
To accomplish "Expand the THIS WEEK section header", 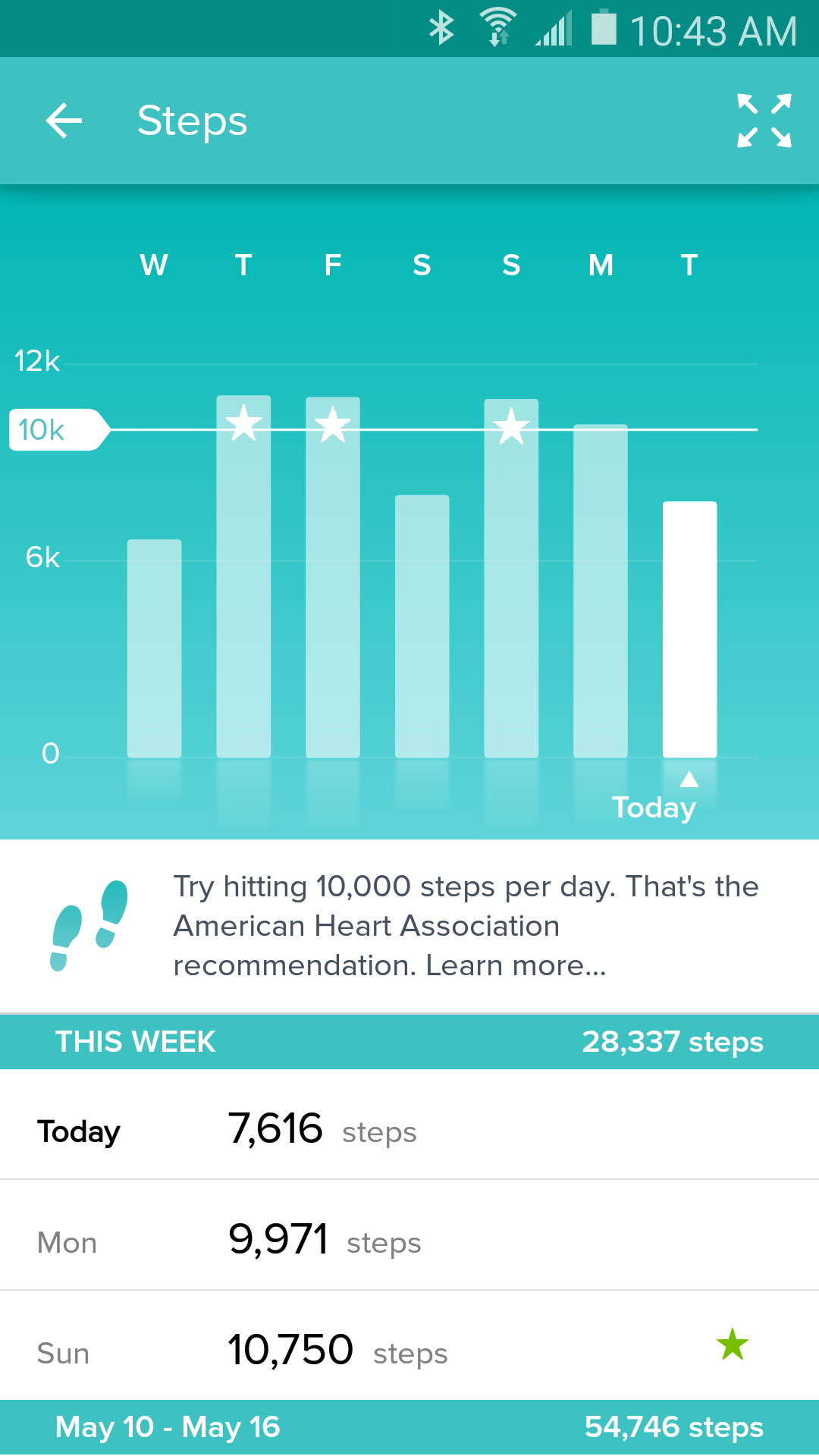I will pos(409,1041).
